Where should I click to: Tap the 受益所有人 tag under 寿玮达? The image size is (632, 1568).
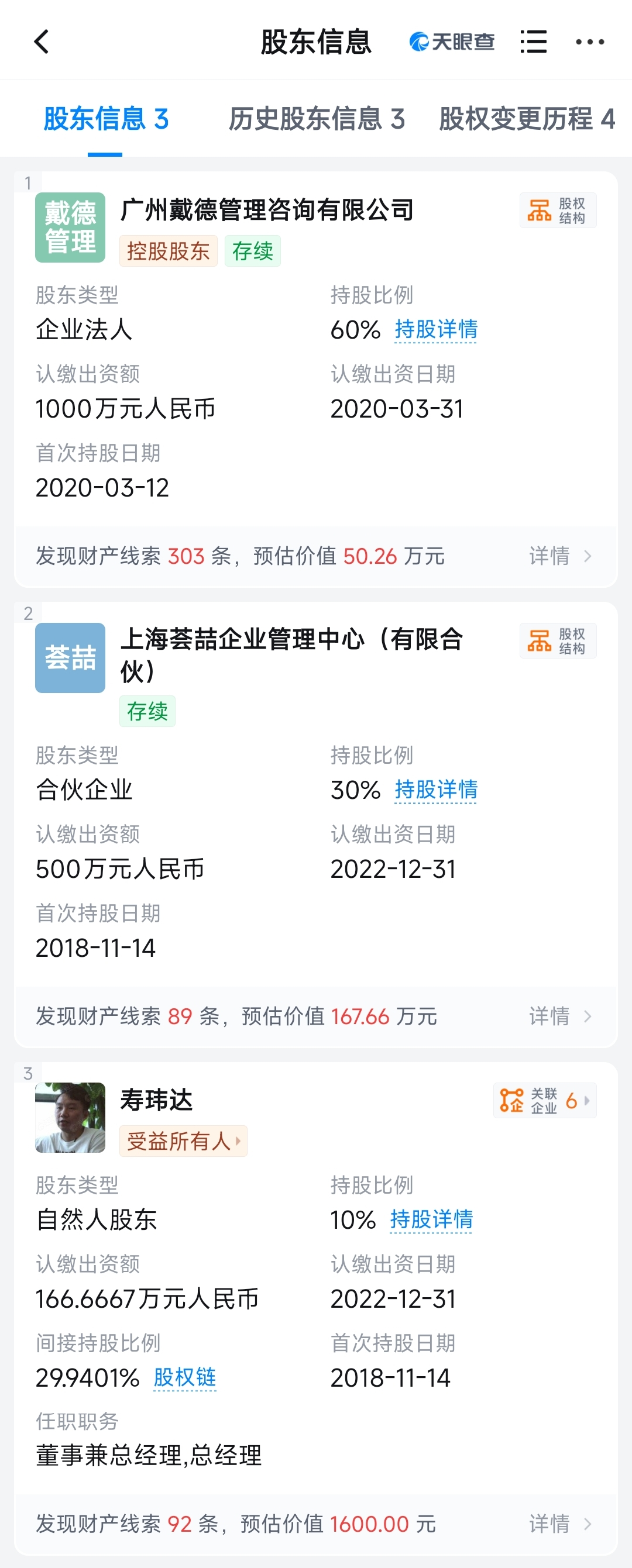[183, 1141]
